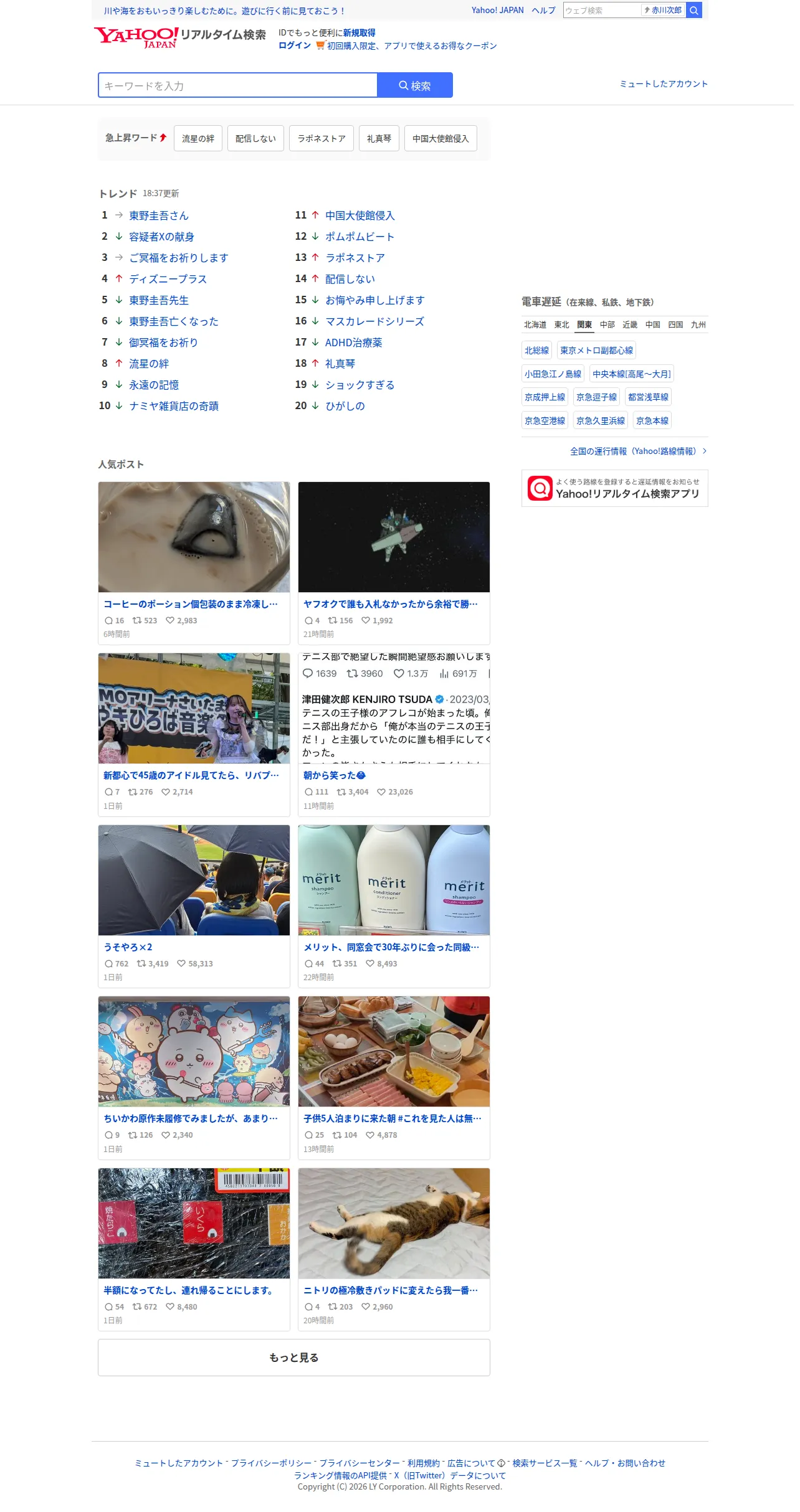
Task: Switch train delay region to 北海道
Action: coord(535,324)
